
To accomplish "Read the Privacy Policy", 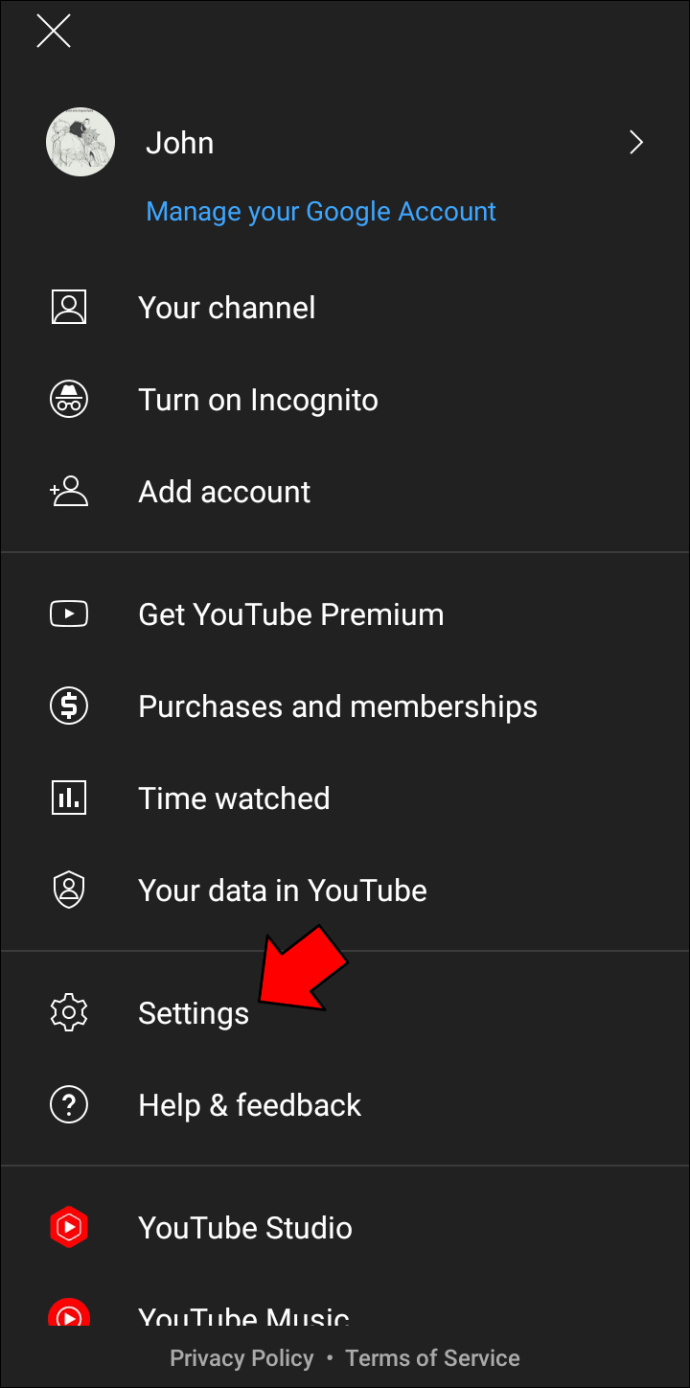I will [x=241, y=1358].
